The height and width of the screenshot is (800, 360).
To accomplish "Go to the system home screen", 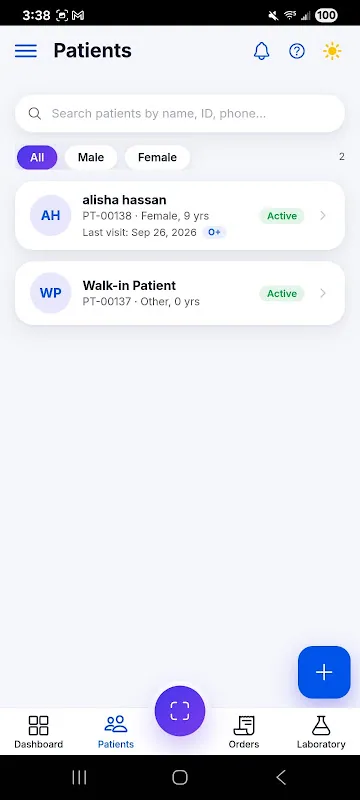I will pos(180,777).
